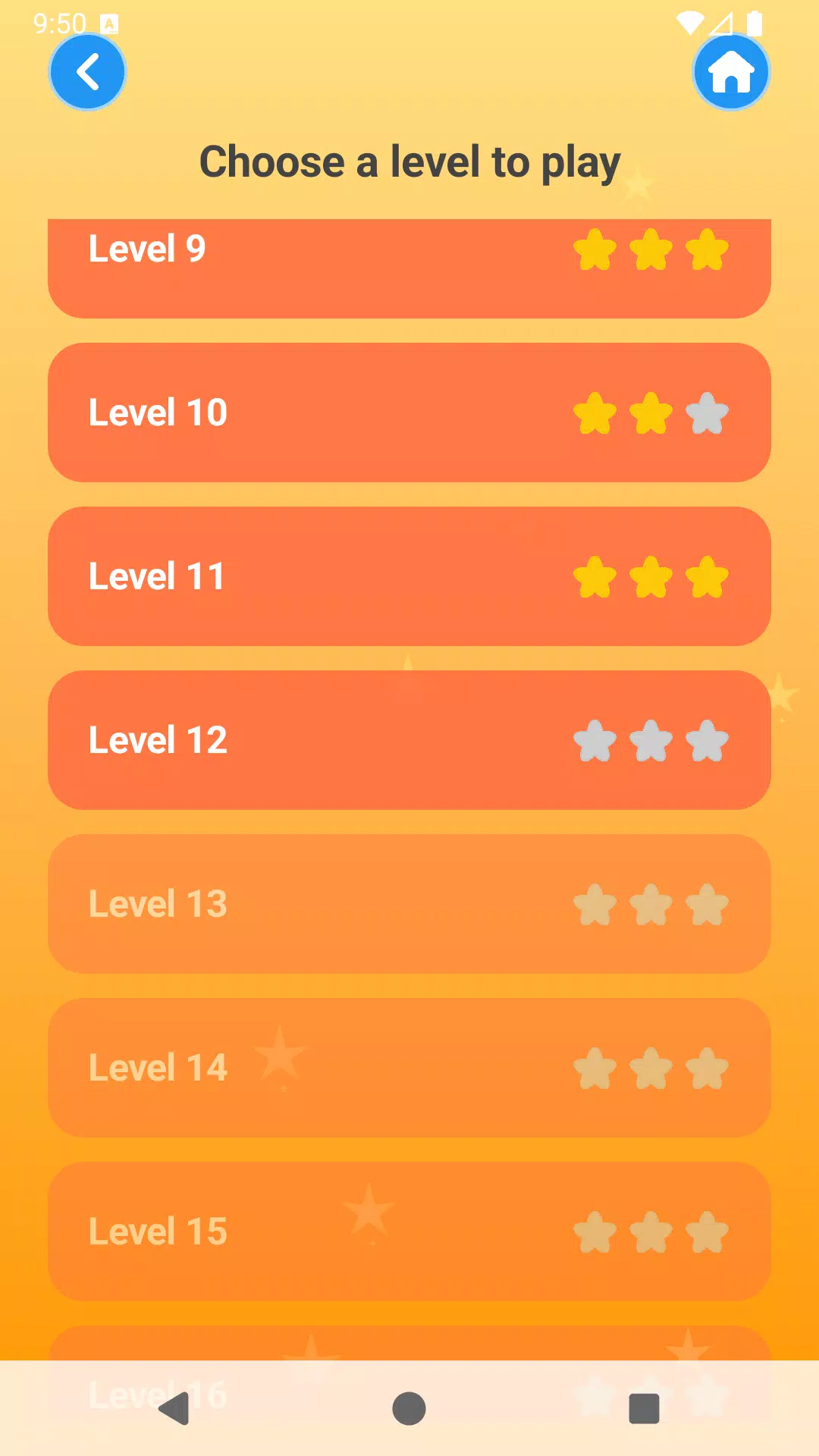Open Level 12 with no stars earned

click(409, 740)
